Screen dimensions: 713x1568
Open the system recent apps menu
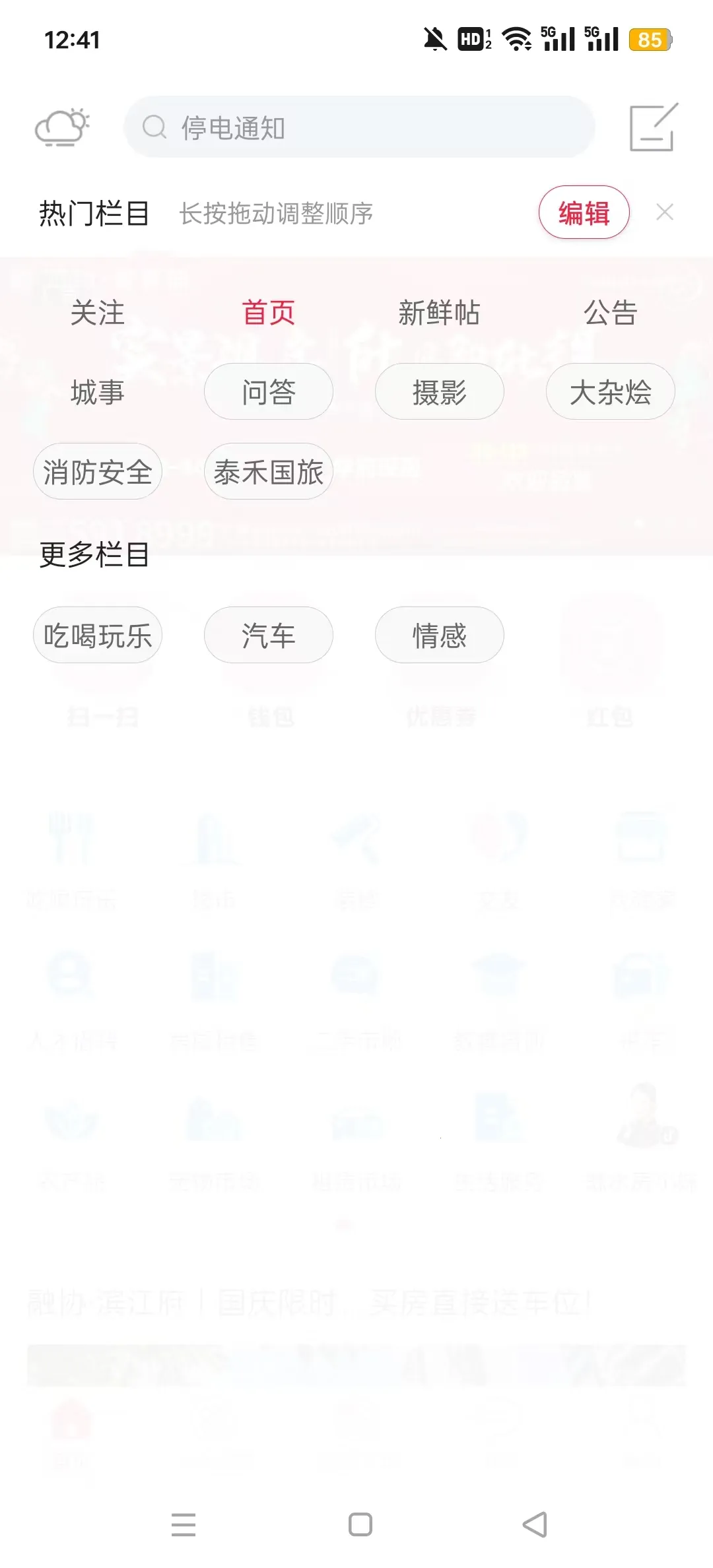tap(184, 1524)
